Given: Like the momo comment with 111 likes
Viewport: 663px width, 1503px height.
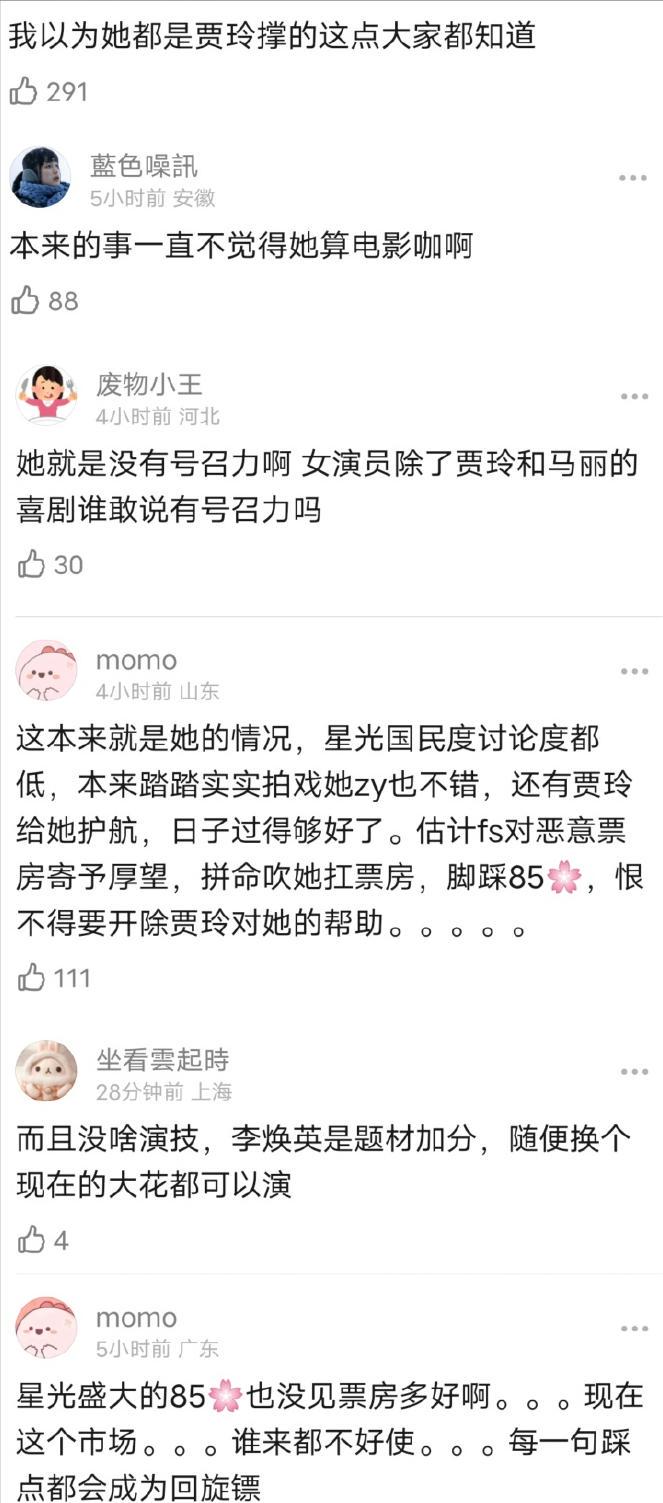Looking at the screenshot, I should click(32, 977).
